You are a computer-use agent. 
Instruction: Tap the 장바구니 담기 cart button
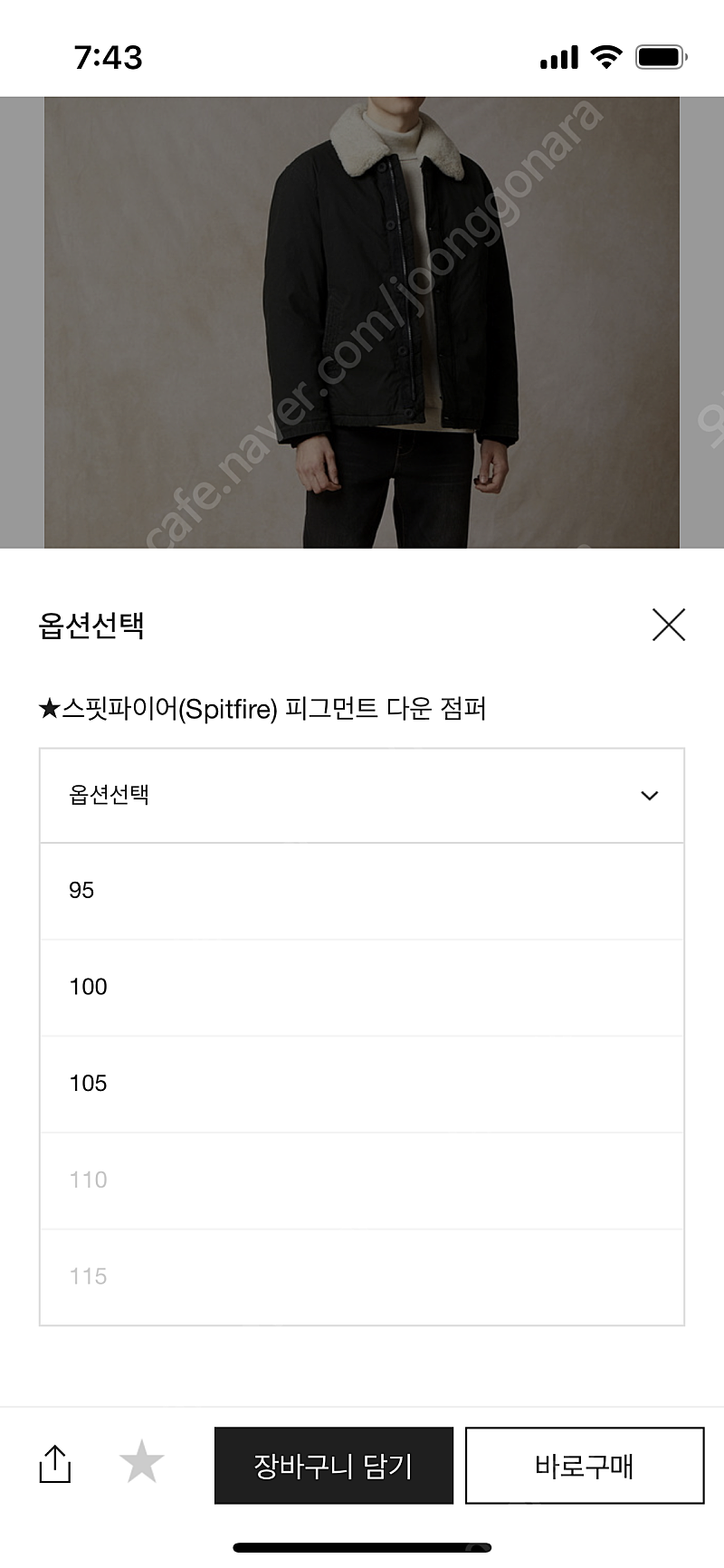(334, 1465)
